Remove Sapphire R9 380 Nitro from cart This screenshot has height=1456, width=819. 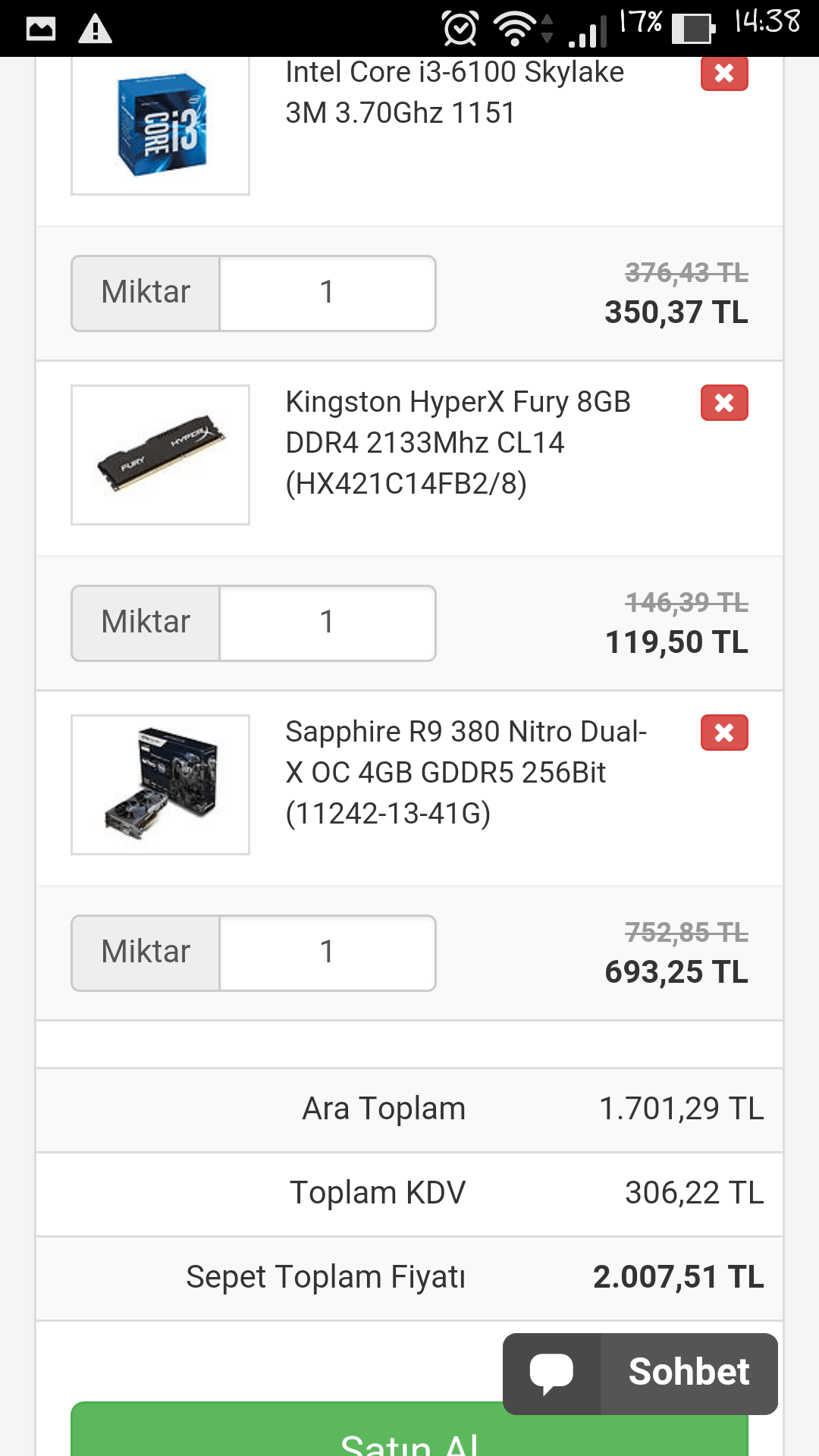click(x=724, y=733)
